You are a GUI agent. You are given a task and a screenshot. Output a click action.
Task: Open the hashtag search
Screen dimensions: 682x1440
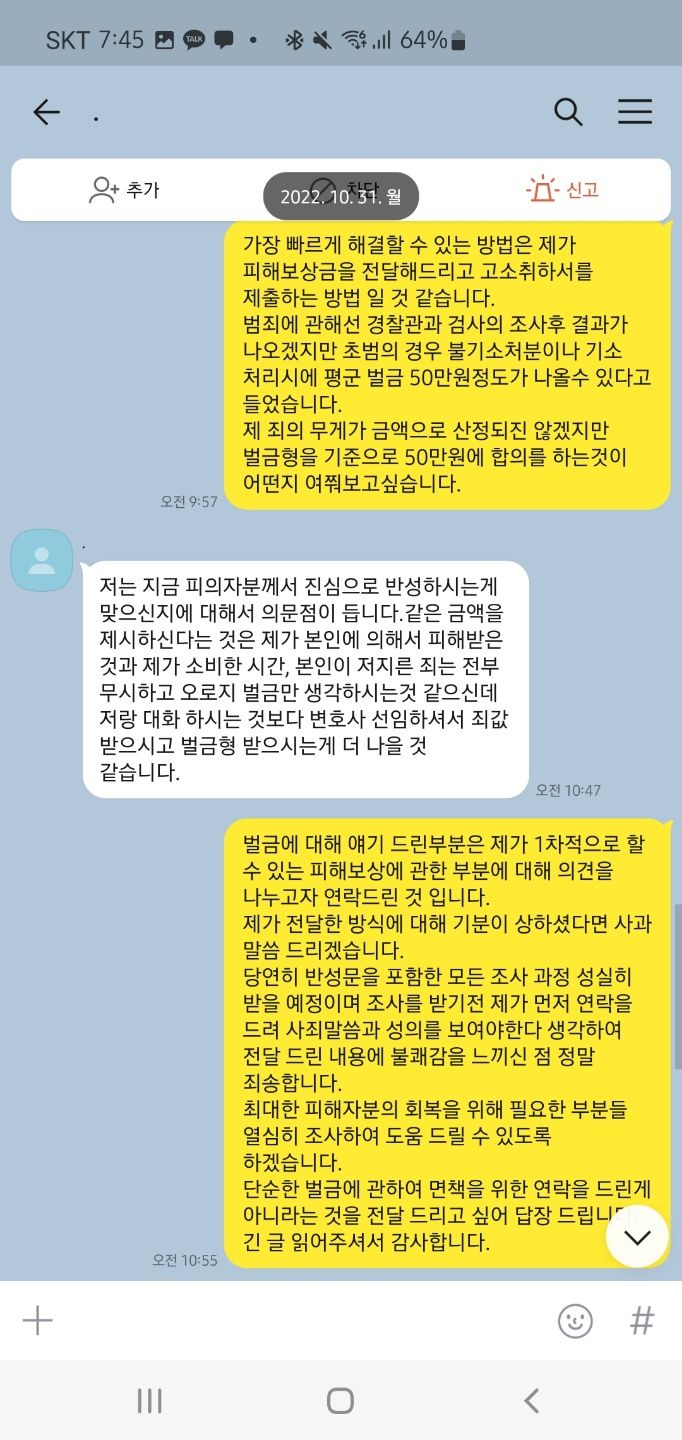tap(641, 1321)
